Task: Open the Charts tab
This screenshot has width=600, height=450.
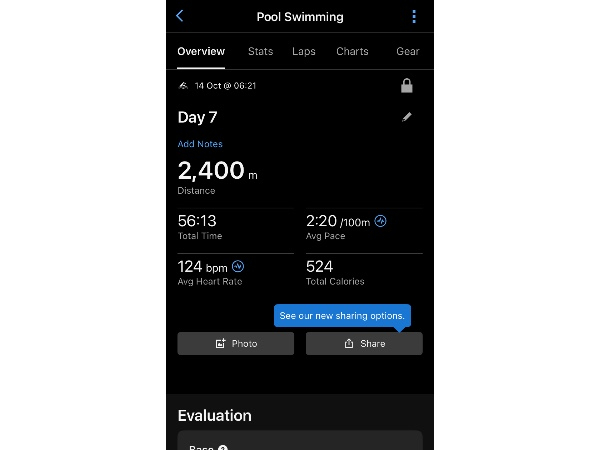Action: point(352,51)
